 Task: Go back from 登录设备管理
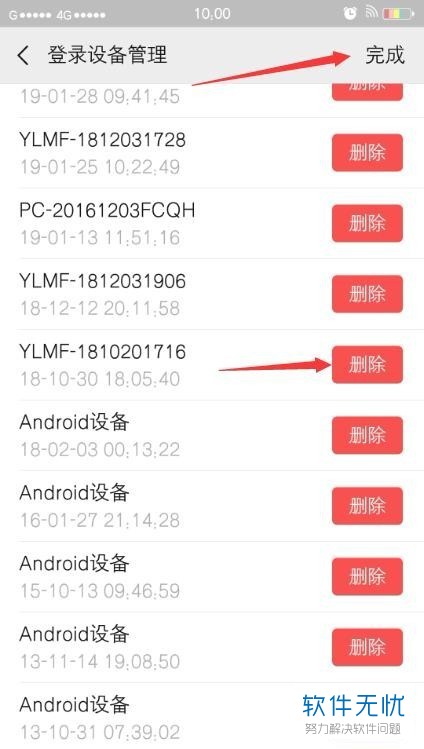(23, 55)
